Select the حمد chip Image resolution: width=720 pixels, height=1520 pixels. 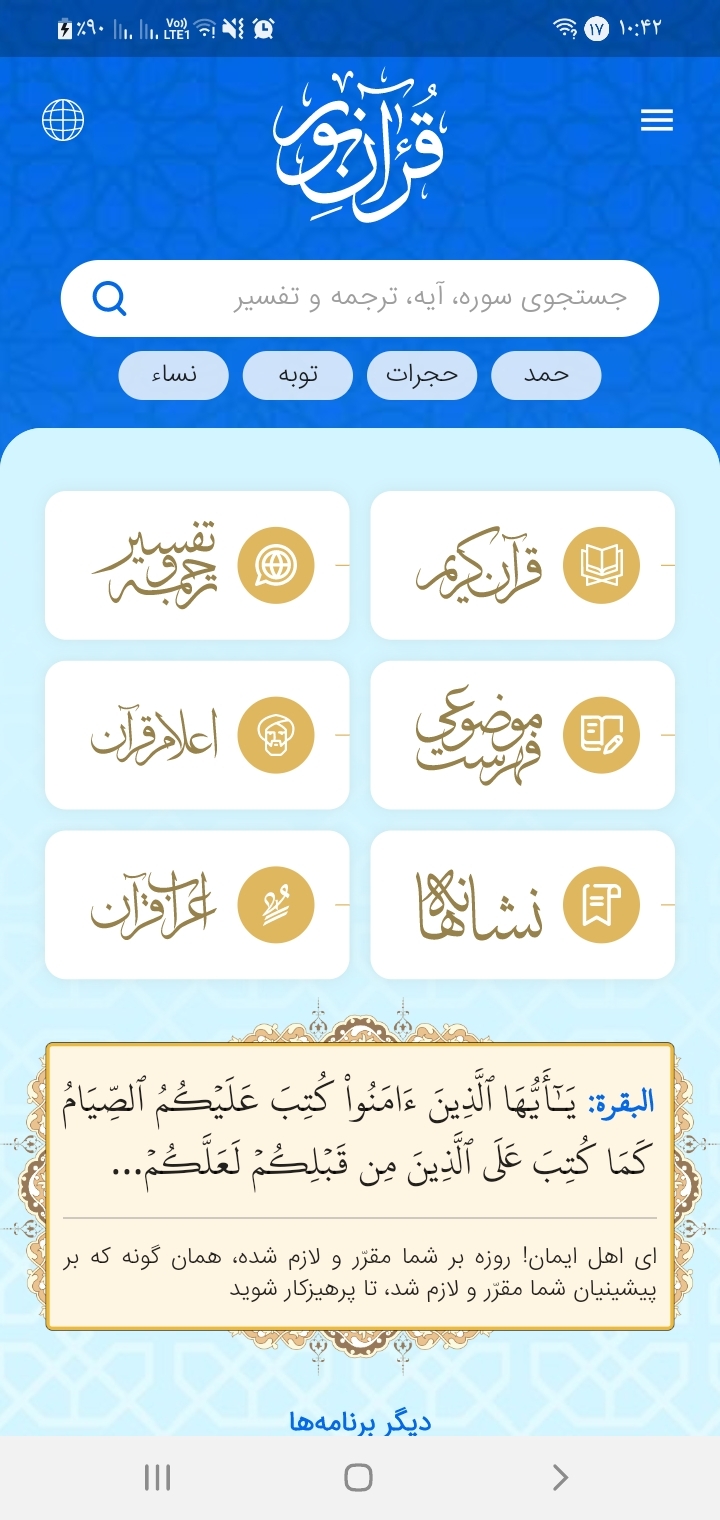point(546,376)
